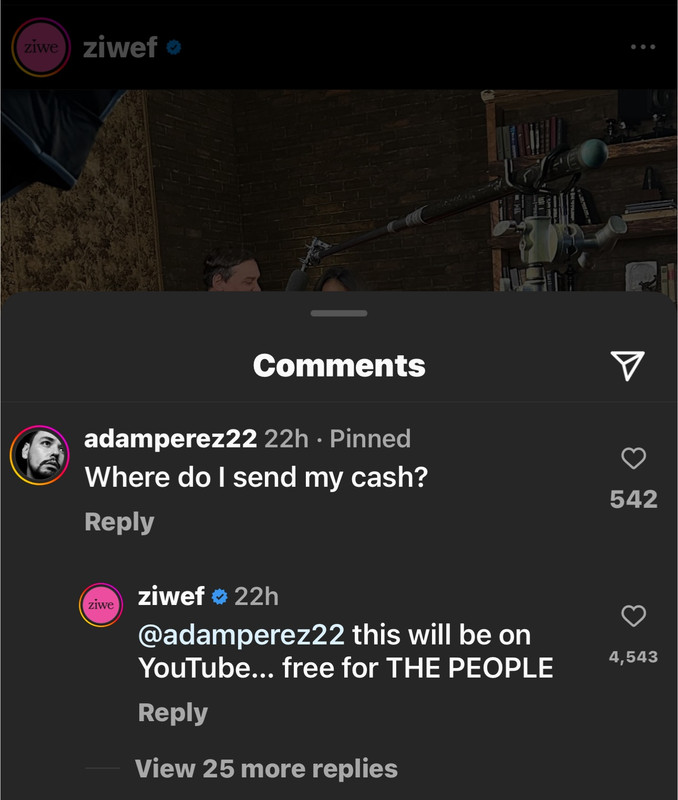The image size is (678, 800).
Task: Like adamperez22's pinned comment
Action: tap(634, 459)
